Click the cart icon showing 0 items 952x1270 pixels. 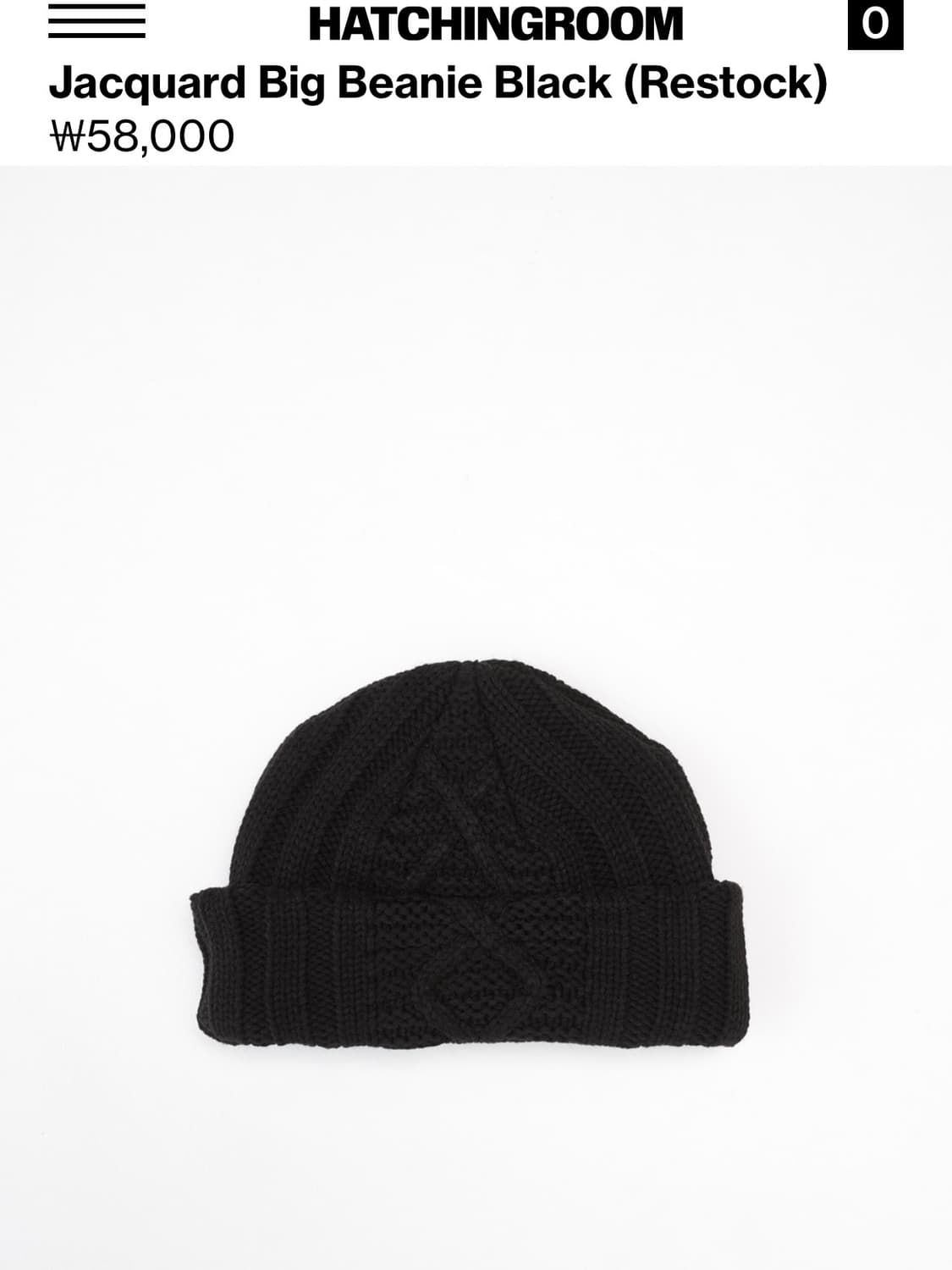point(877,25)
